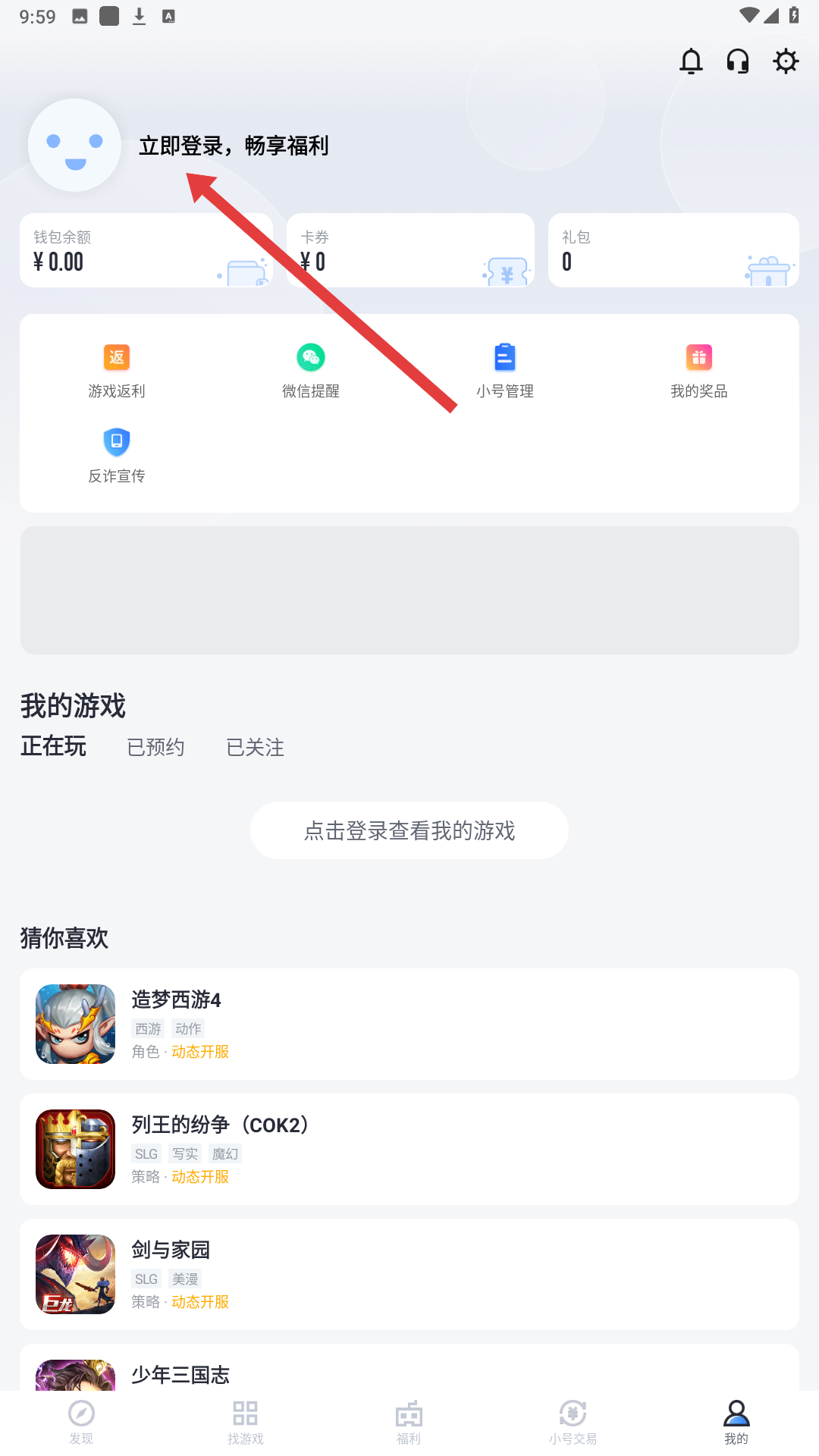This screenshot has width=819, height=1456.
Task: Open 游戏返利 game rebate
Action: click(x=117, y=371)
